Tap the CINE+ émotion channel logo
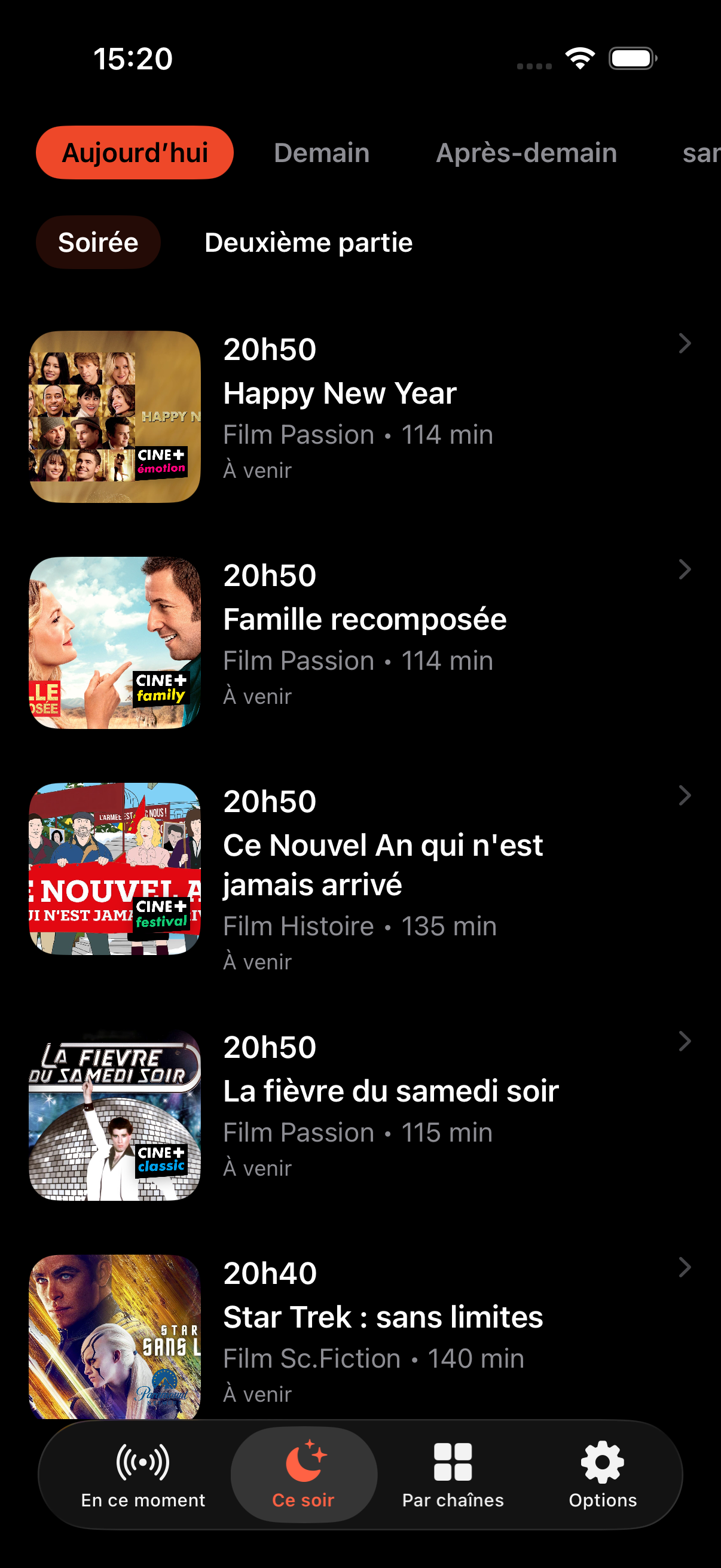The width and height of the screenshot is (721, 1568). coord(161,463)
